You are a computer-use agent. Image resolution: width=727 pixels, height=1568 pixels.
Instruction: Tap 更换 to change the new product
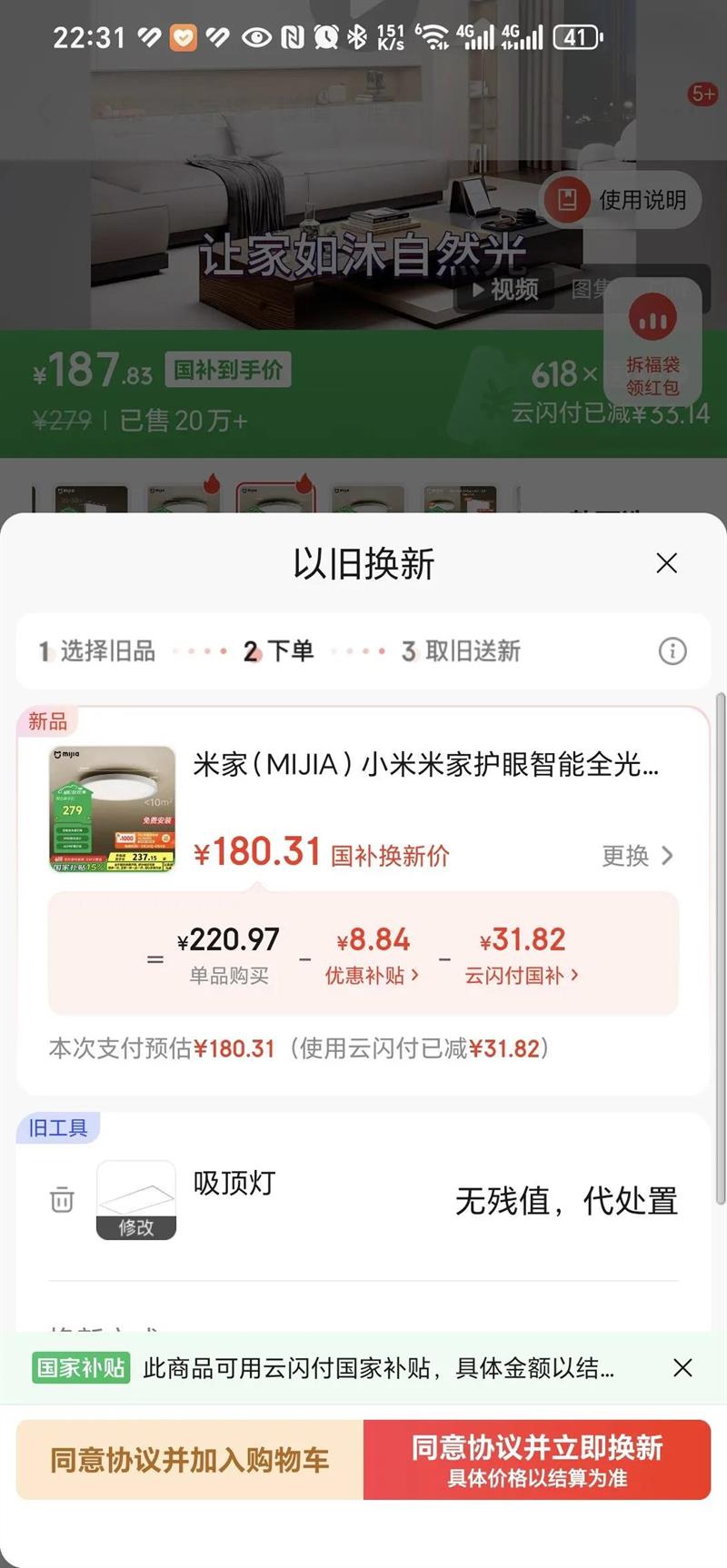(x=638, y=856)
